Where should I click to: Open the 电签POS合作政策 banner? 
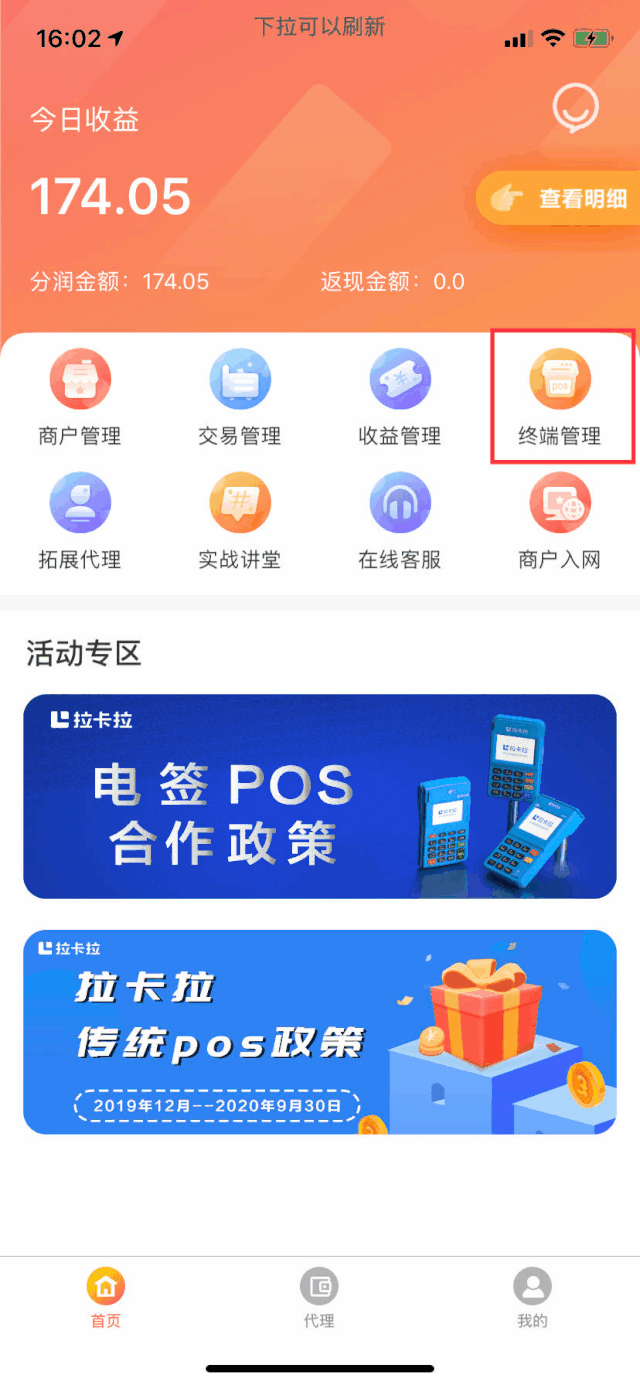pyautogui.click(x=320, y=796)
